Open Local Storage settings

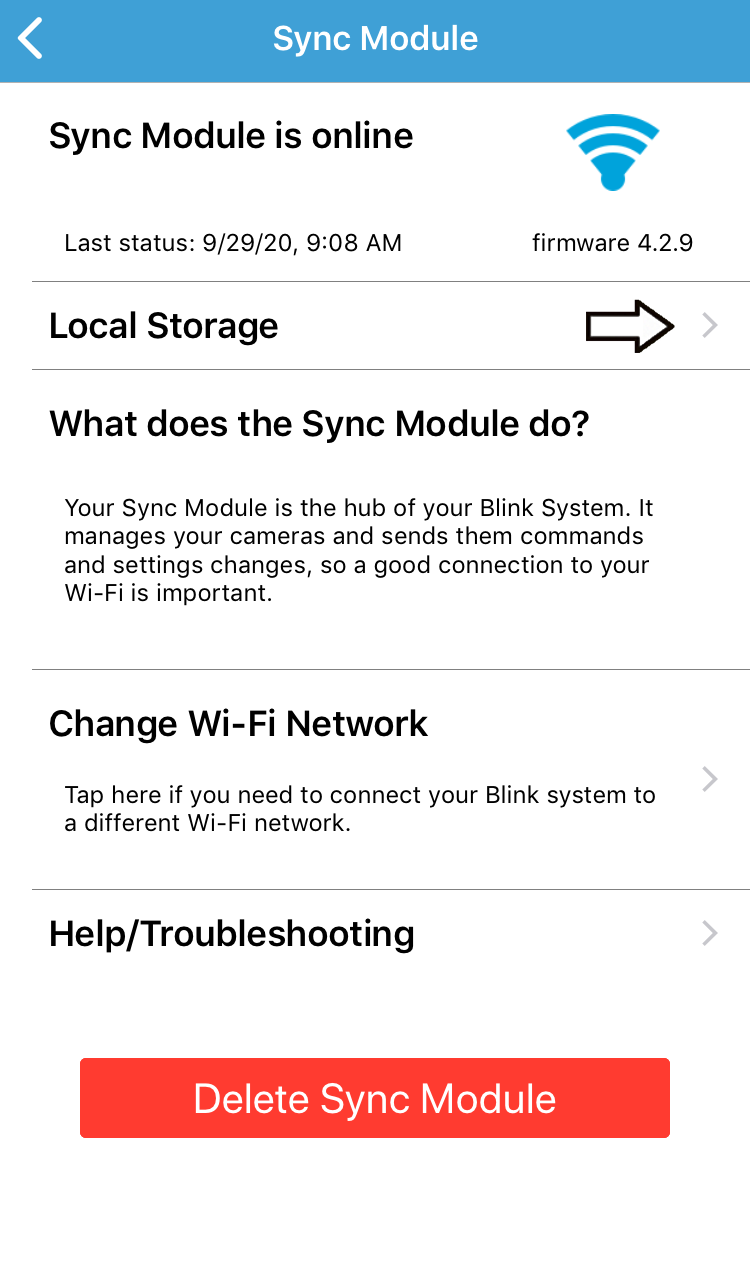click(375, 326)
